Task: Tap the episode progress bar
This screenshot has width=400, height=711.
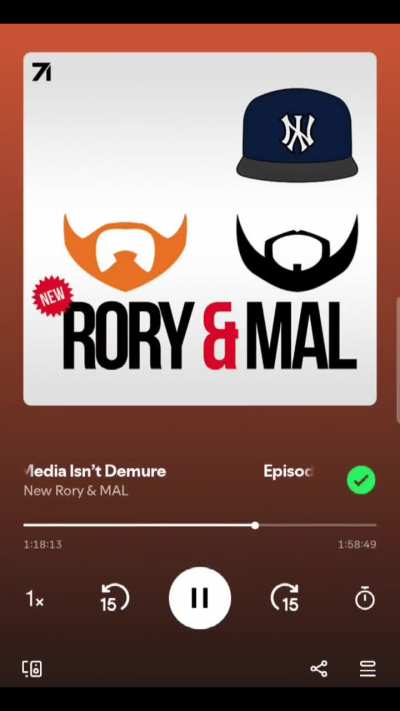Action: click(200, 525)
